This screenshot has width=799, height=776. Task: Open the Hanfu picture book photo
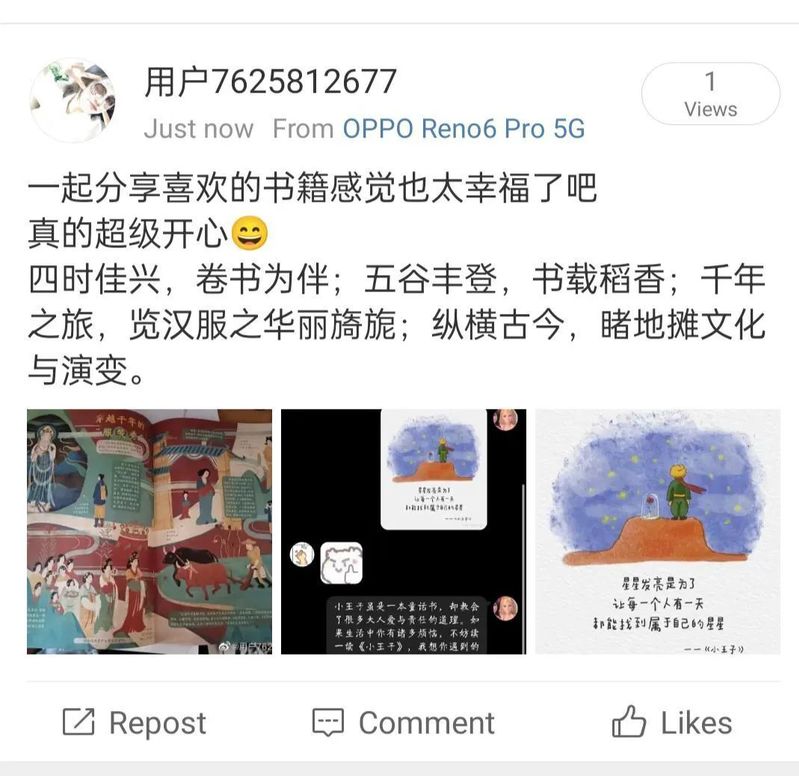(149, 531)
